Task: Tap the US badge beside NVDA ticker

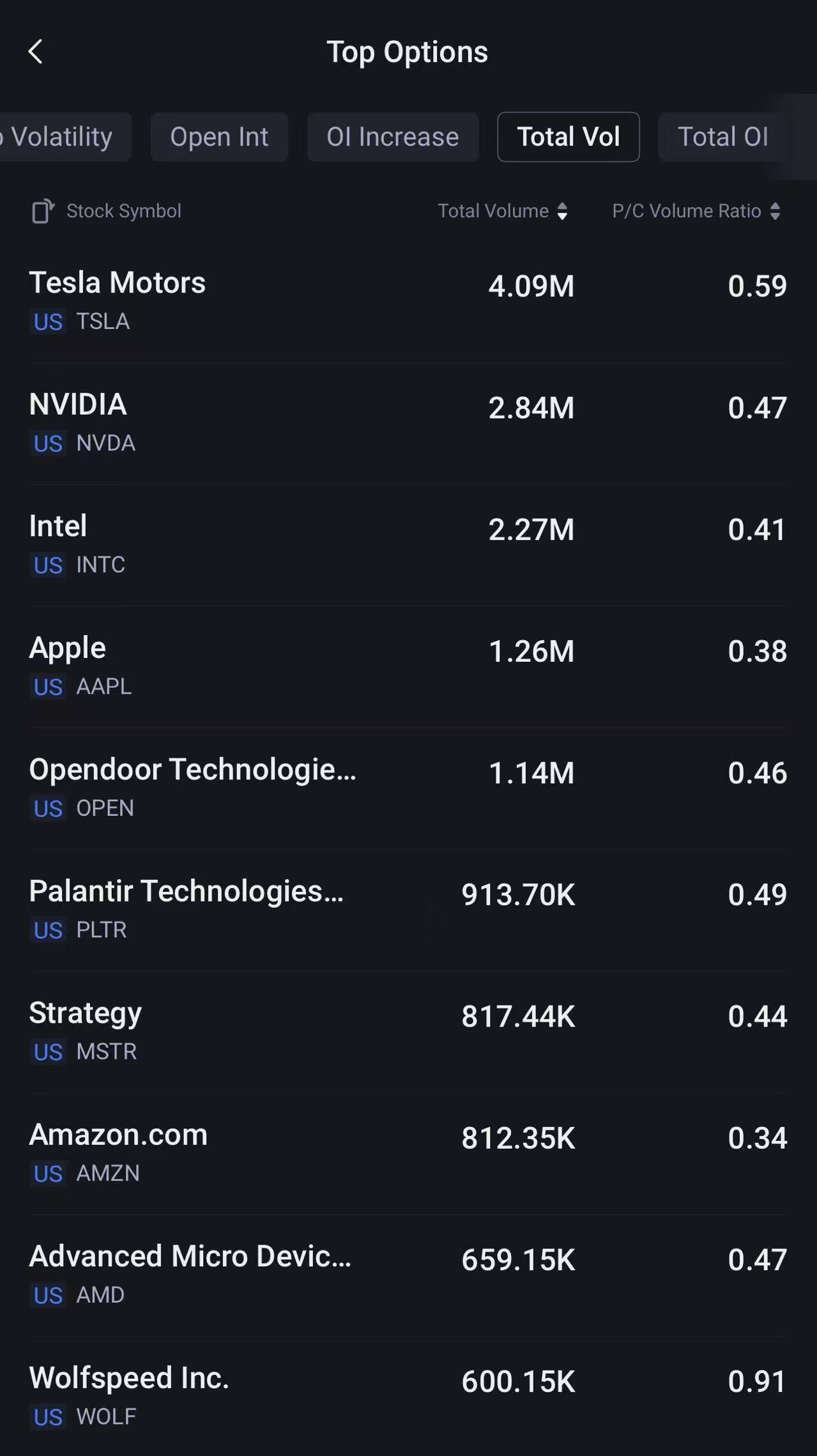Action: (47, 443)
